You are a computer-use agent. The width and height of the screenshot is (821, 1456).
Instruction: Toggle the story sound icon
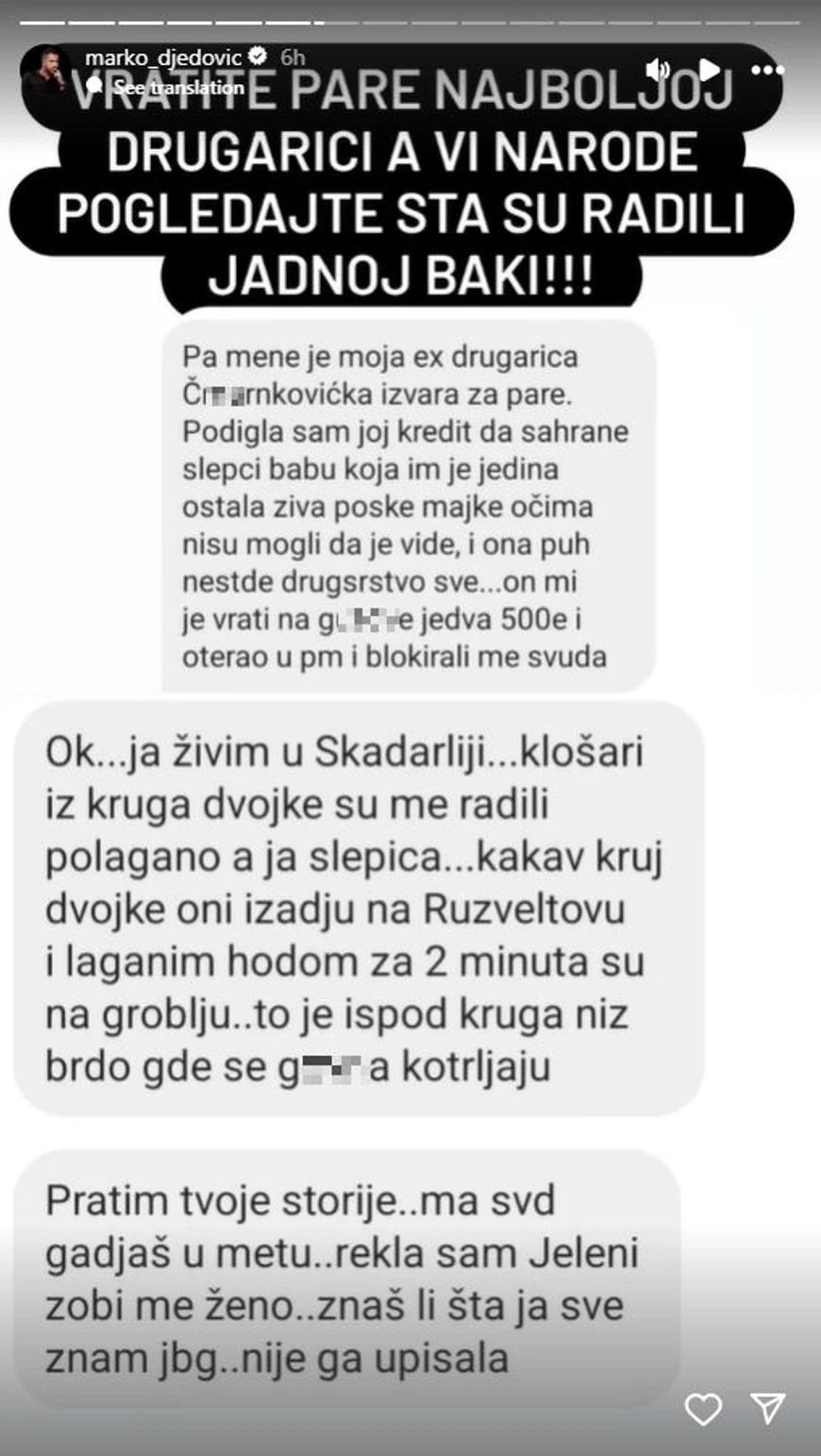[658, 70]
